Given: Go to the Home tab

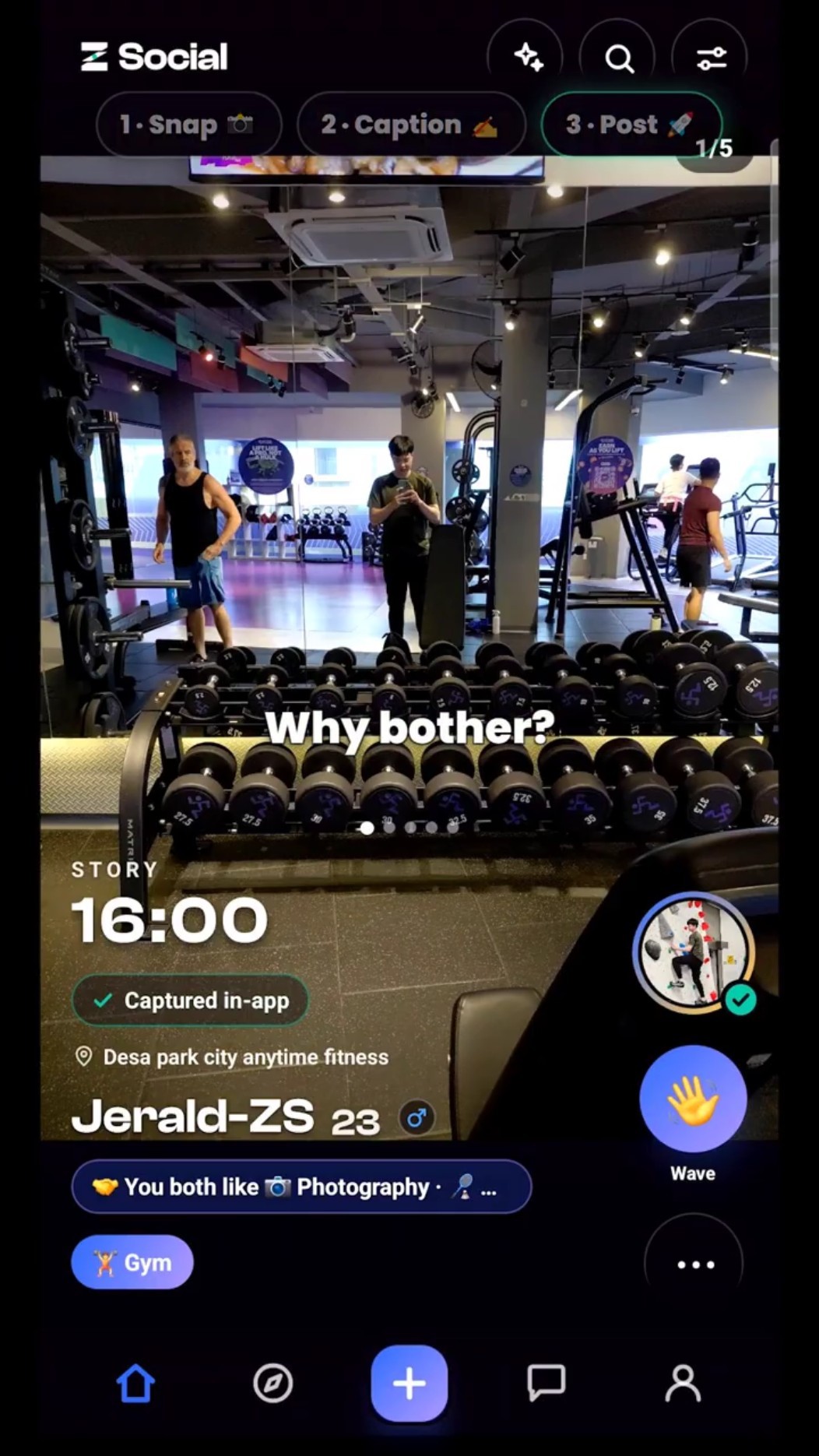Looking at the screenshot, I should 135,1384.
